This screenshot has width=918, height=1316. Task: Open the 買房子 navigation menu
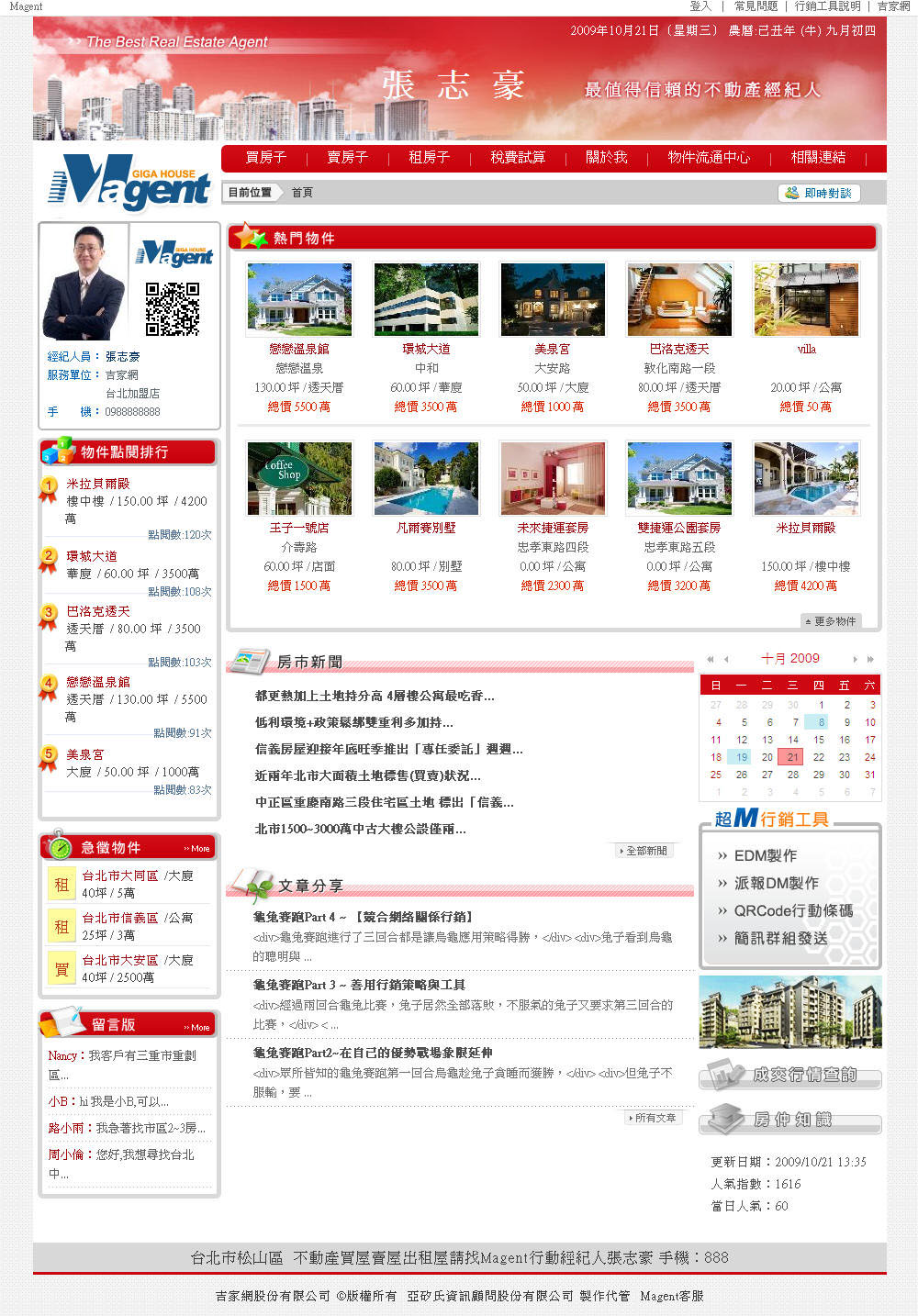pyautogui.click(x=265, y=158)
